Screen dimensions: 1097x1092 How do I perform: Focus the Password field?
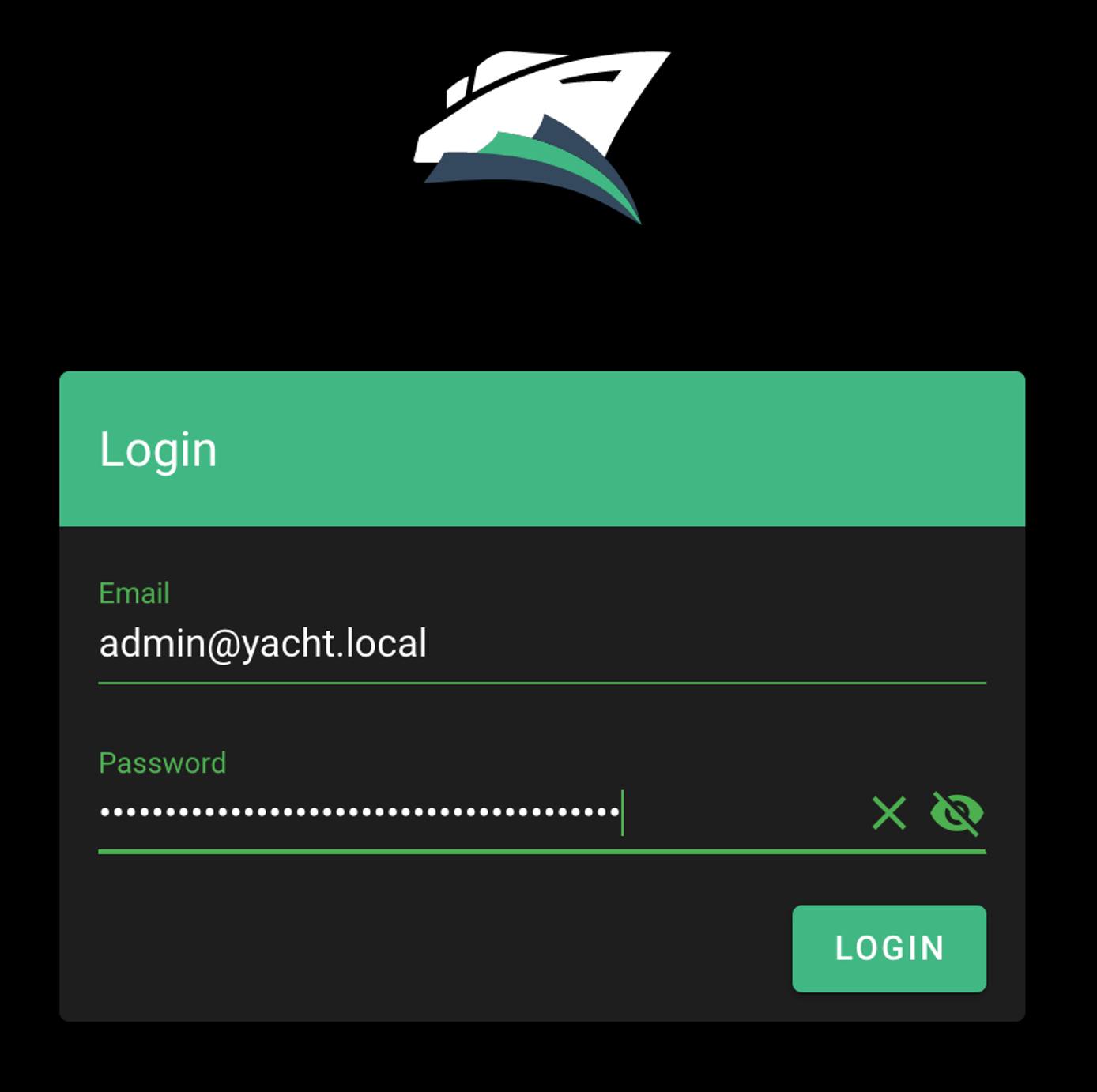tap(474, 812)
